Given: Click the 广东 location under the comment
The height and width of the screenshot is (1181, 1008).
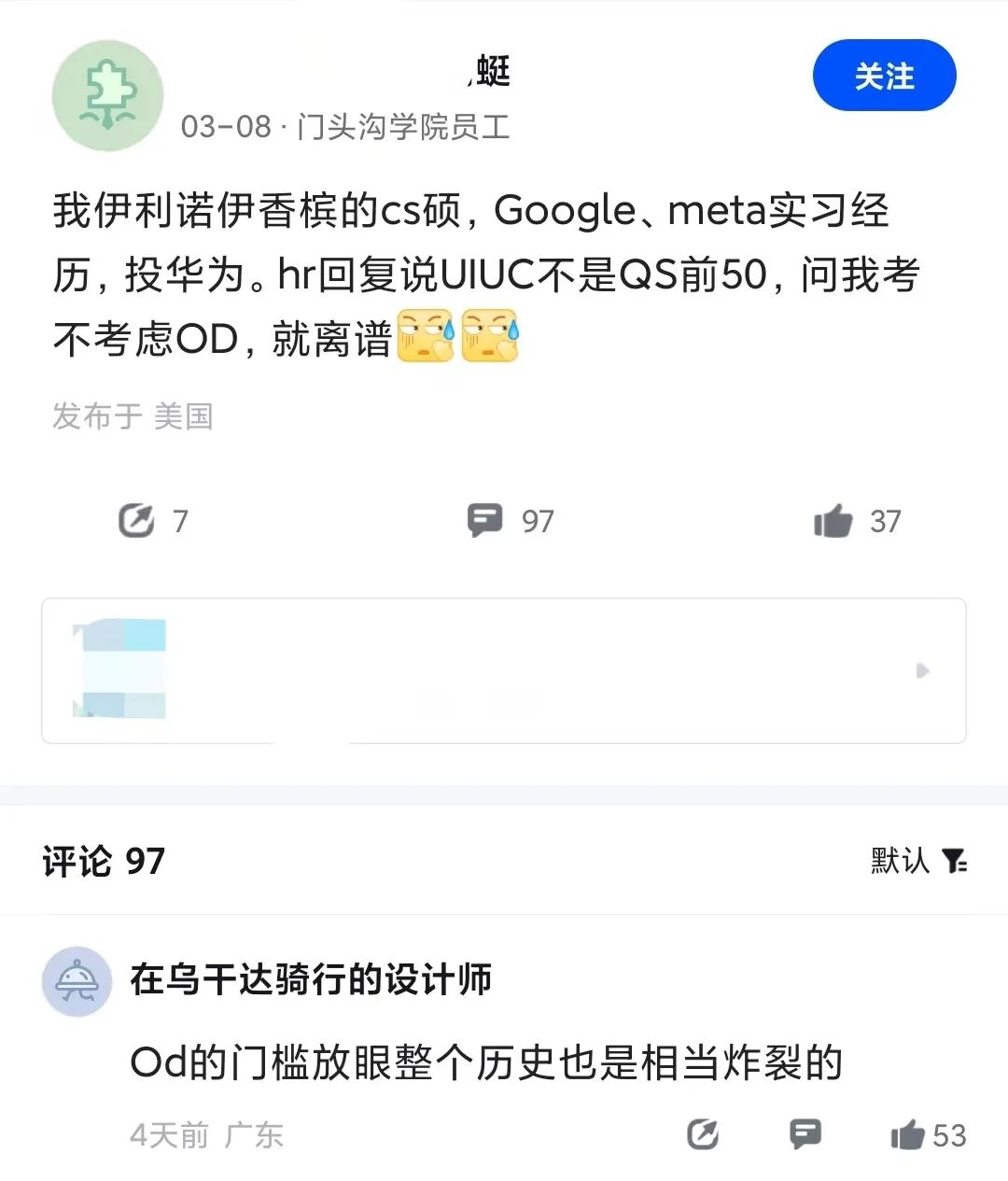Looking at the screenshot, I should click(x=254, y=1135).
